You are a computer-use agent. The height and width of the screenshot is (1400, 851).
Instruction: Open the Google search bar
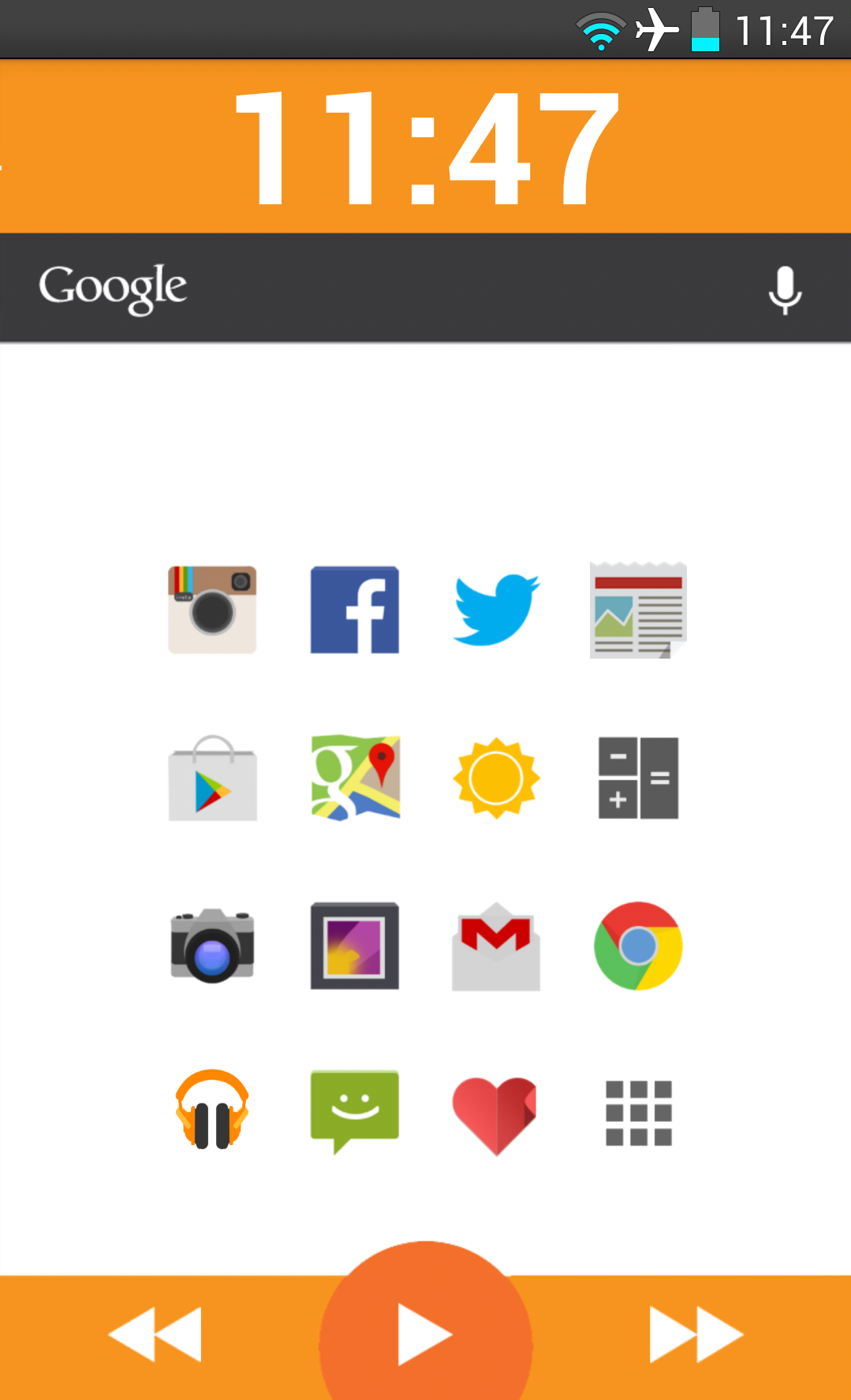425,288
